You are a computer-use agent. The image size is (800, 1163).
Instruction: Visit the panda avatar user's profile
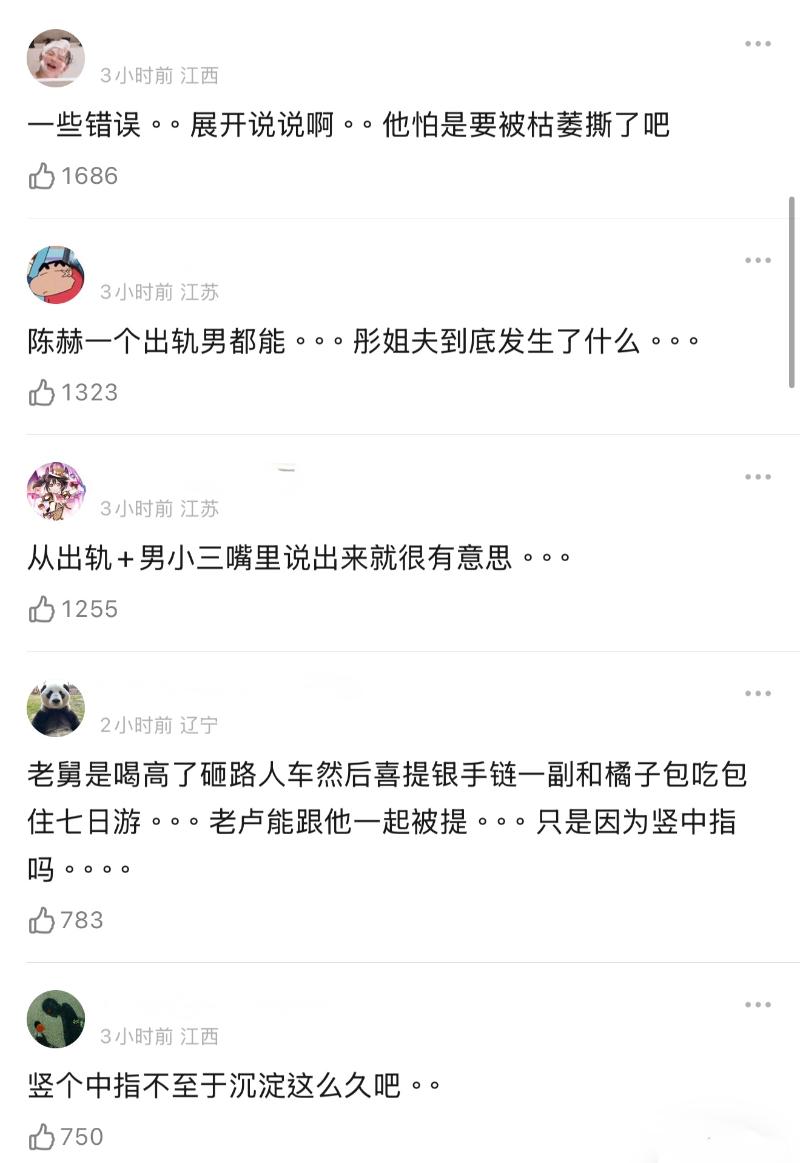click(55, 708)
